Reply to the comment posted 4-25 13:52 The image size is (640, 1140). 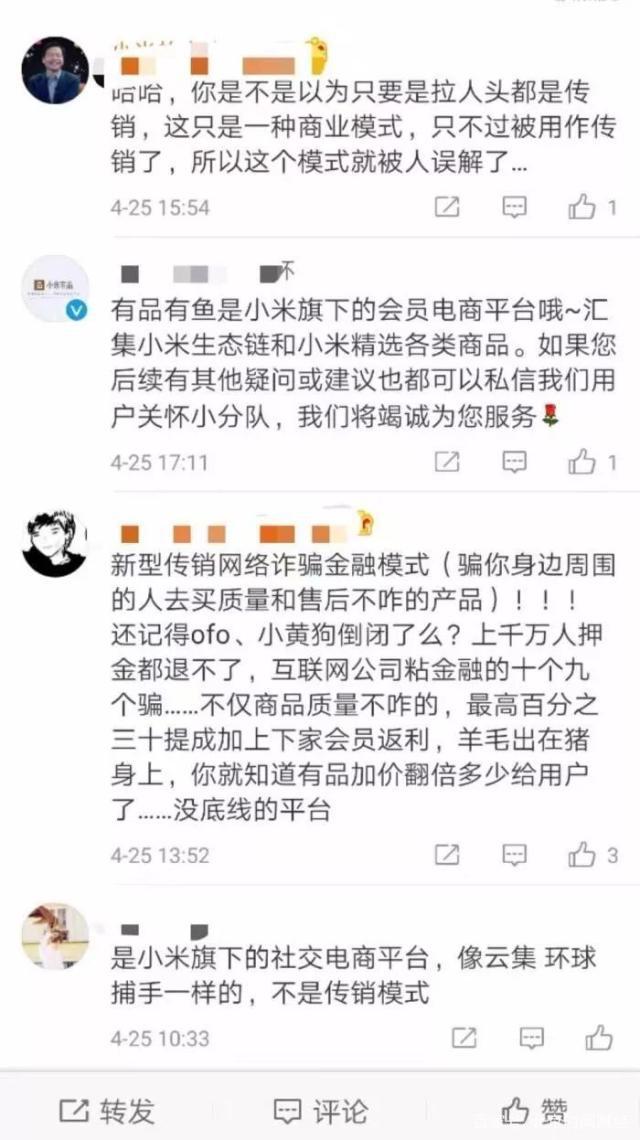(x=514, y=855)
